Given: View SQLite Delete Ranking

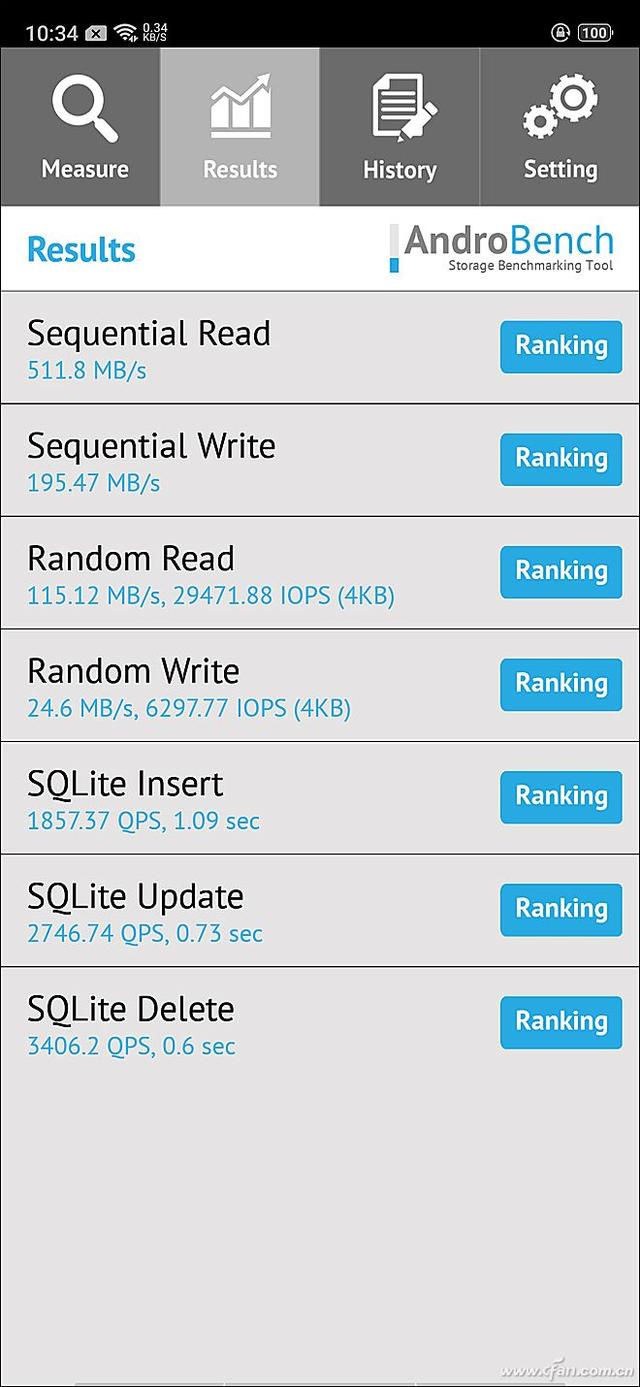Looking at the screenshot, I should 561,1022.
